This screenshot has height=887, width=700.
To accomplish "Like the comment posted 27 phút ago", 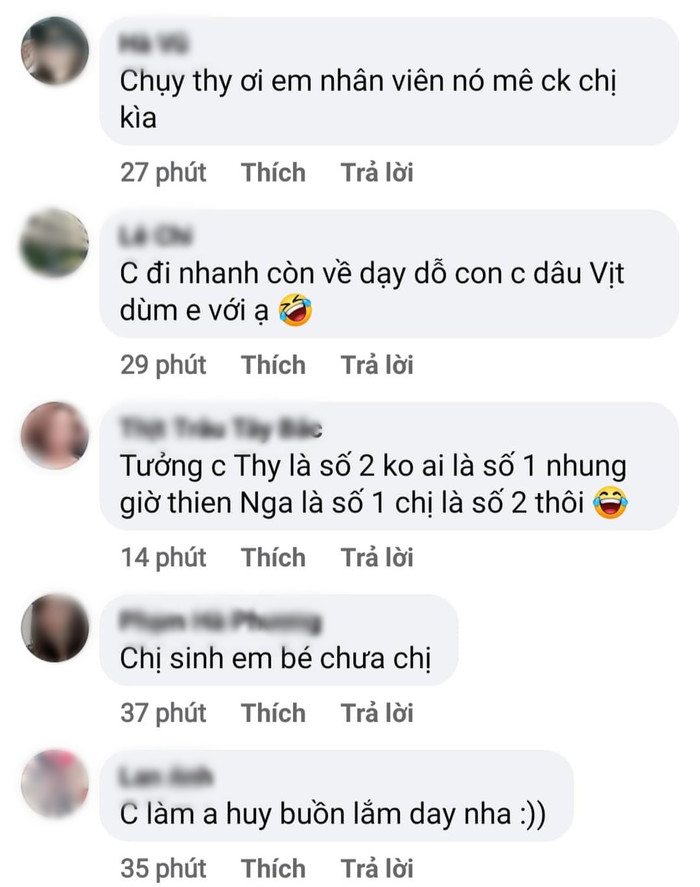I will tap(273, 172).
